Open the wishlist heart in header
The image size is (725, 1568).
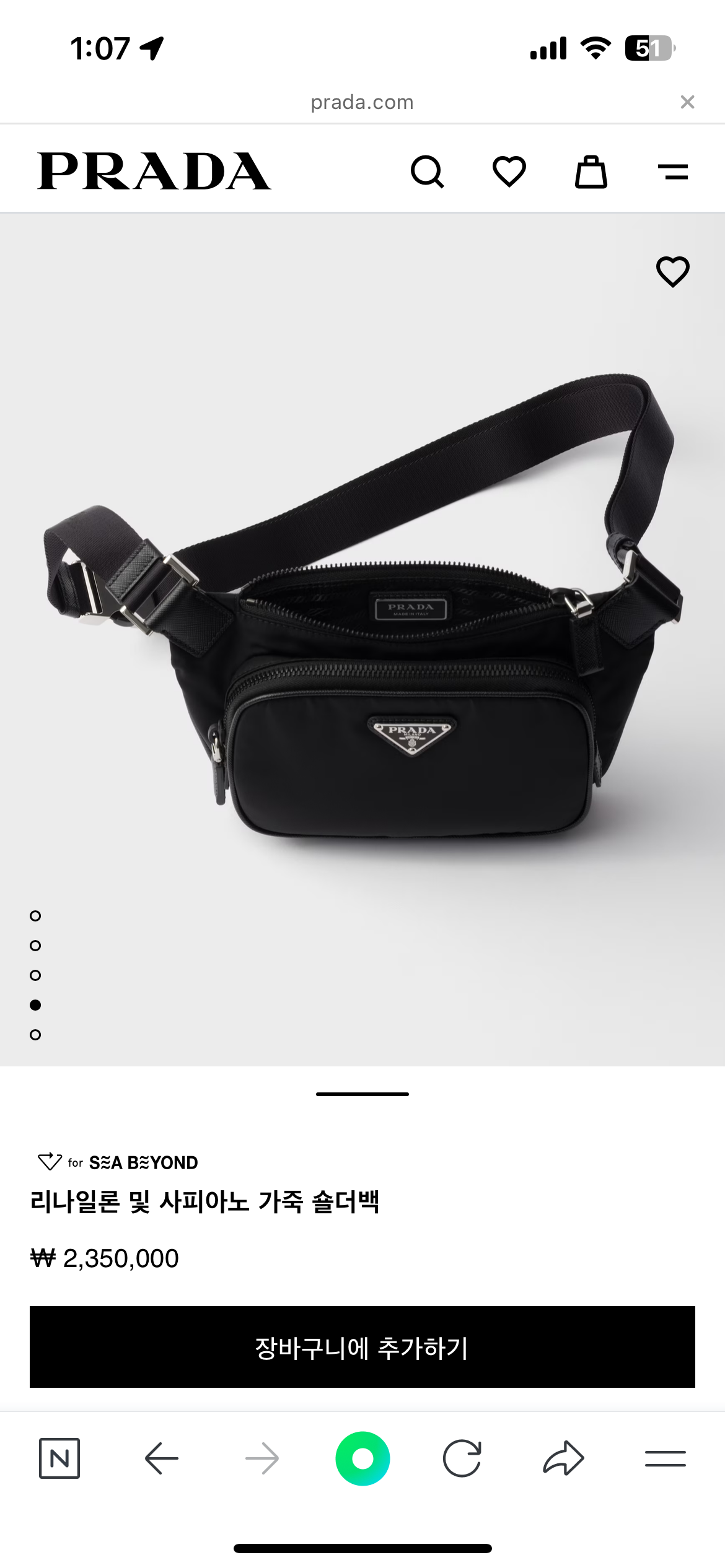[509, 172]
